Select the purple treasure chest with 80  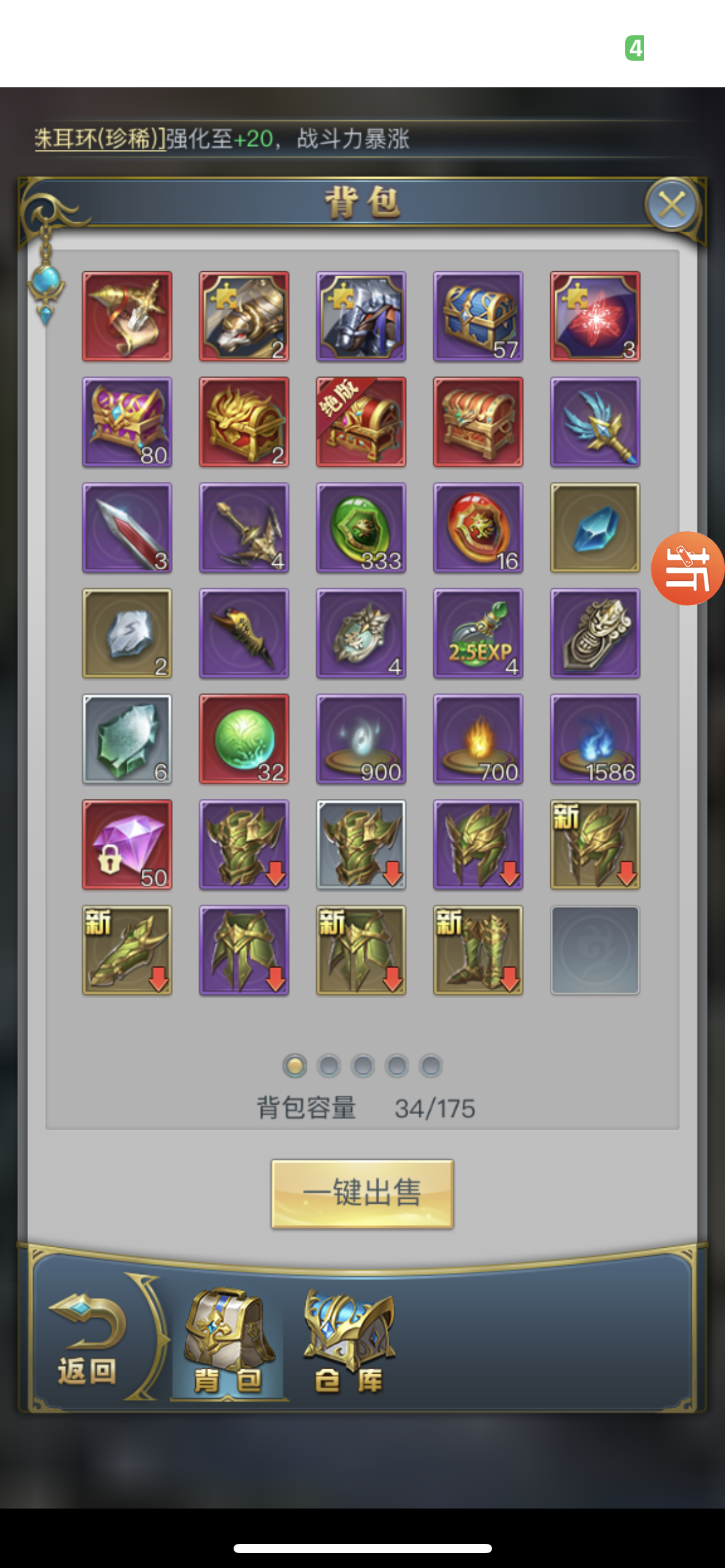(127, 422)
